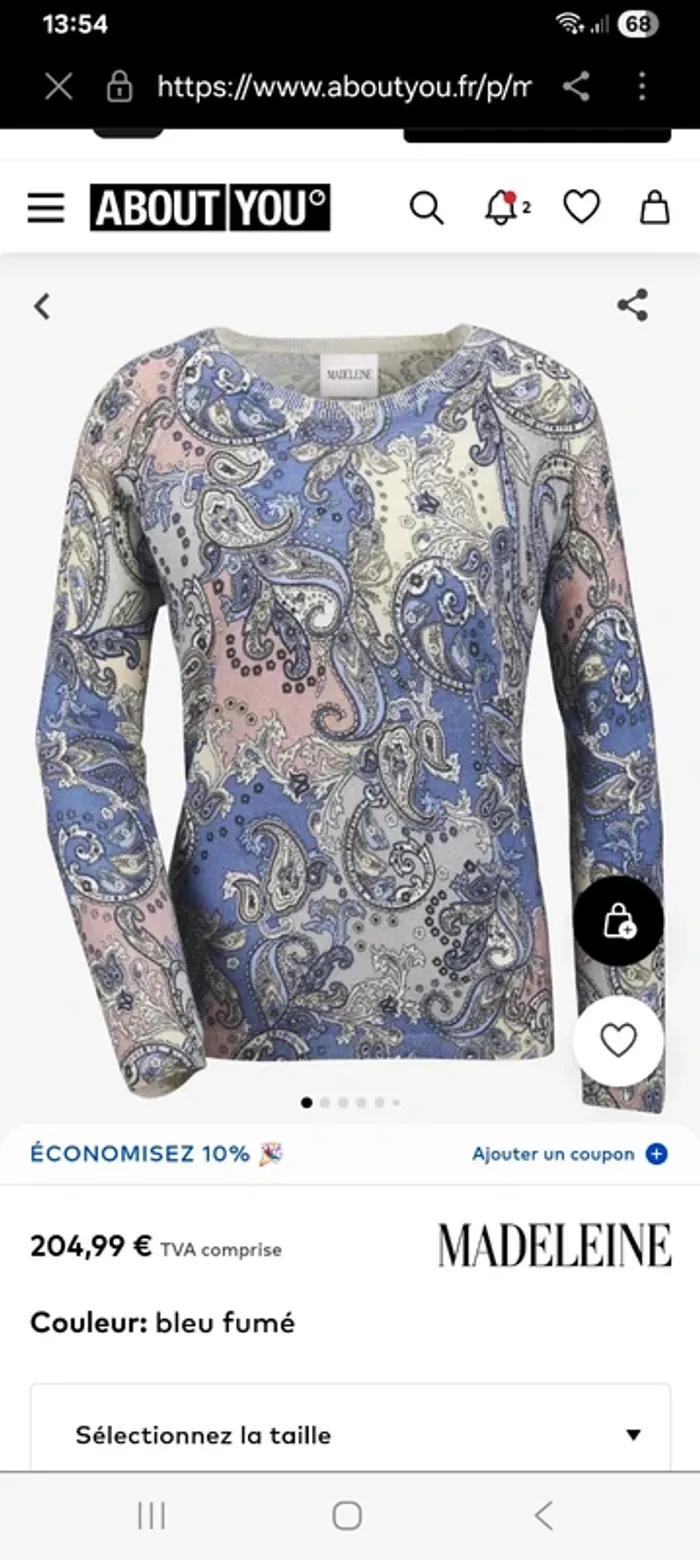Open the shopping bag in header
700x1560 pixels.
[x=654, y=208]
